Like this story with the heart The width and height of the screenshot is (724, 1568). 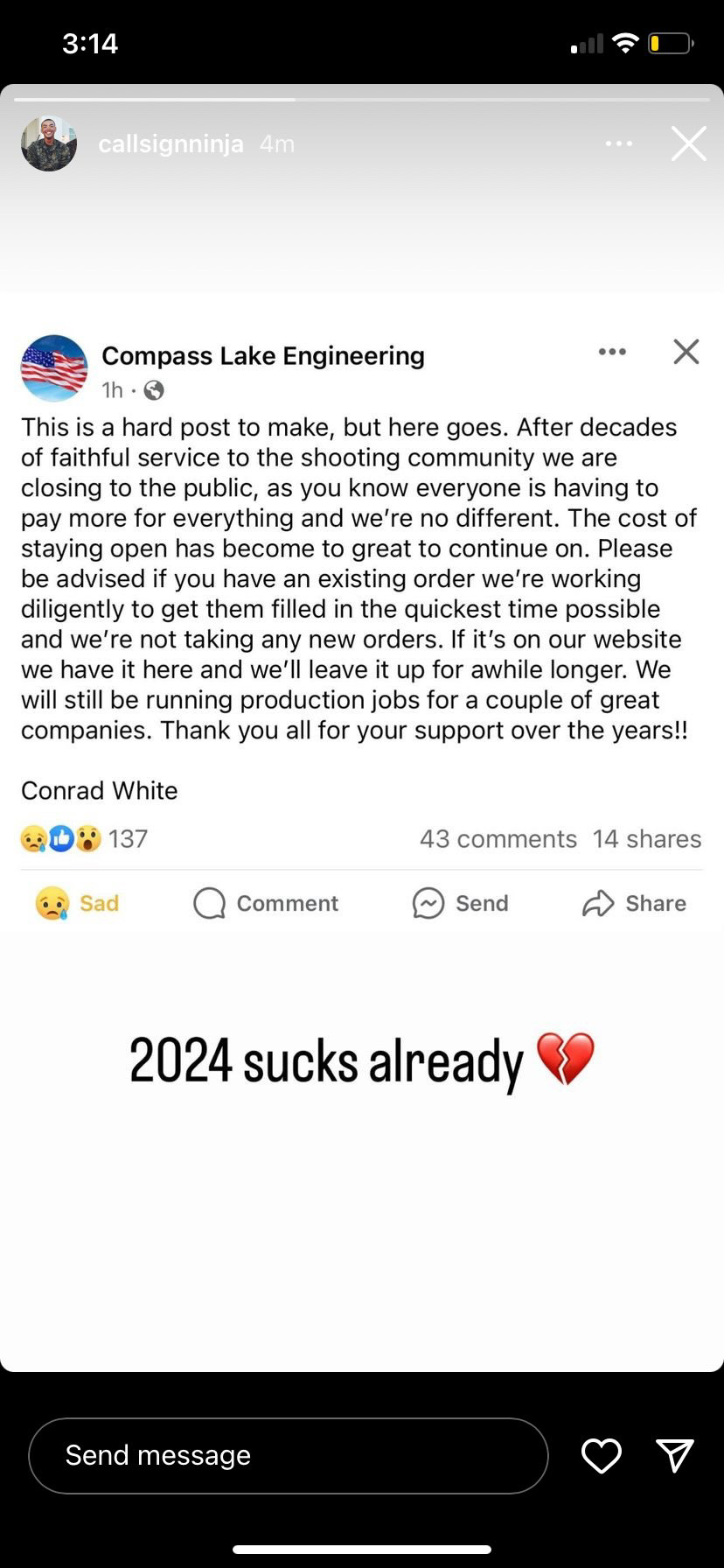click(x=602, y=1455)
